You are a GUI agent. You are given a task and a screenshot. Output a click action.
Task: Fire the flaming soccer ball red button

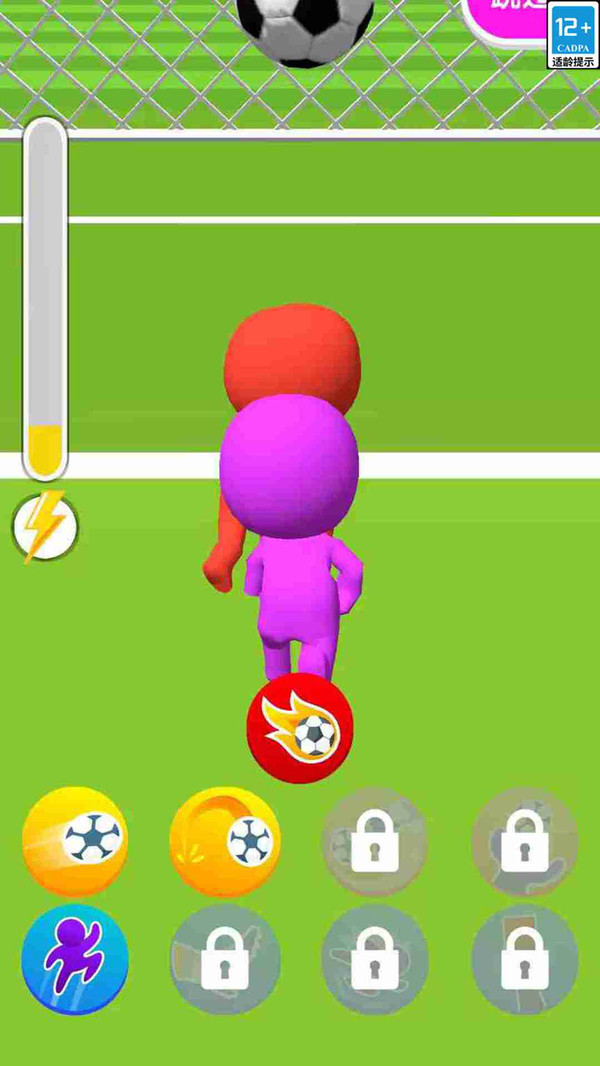tap(300, 728)
